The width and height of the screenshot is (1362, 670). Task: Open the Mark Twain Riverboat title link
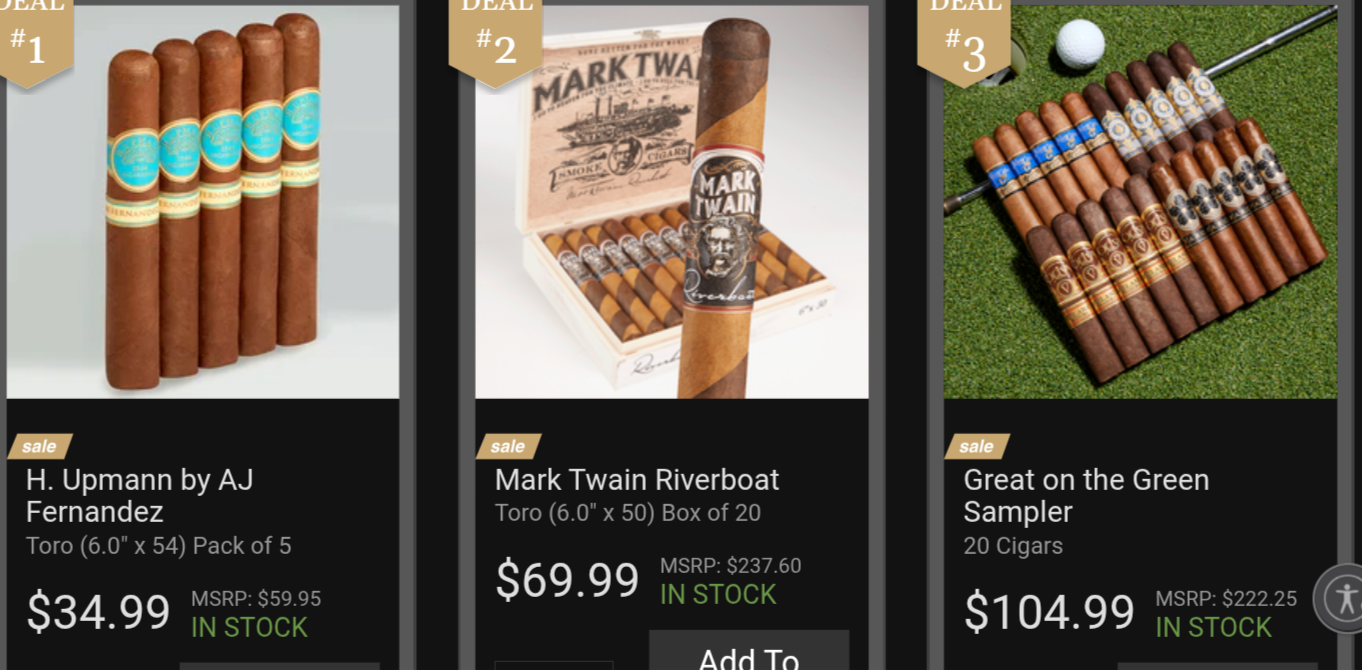tap(637, 480)
